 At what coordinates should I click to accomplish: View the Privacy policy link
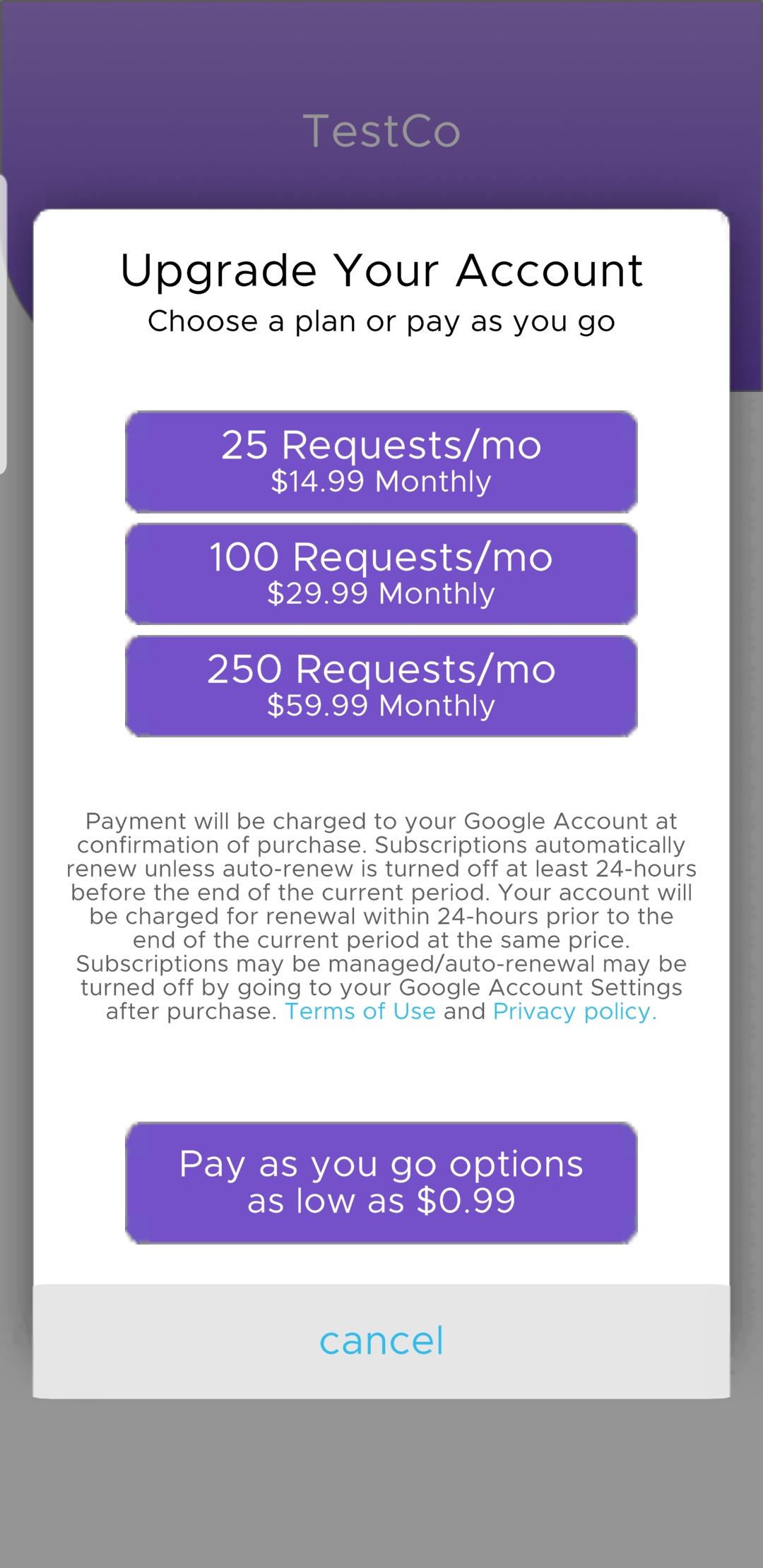click(x=574, y=1011)
